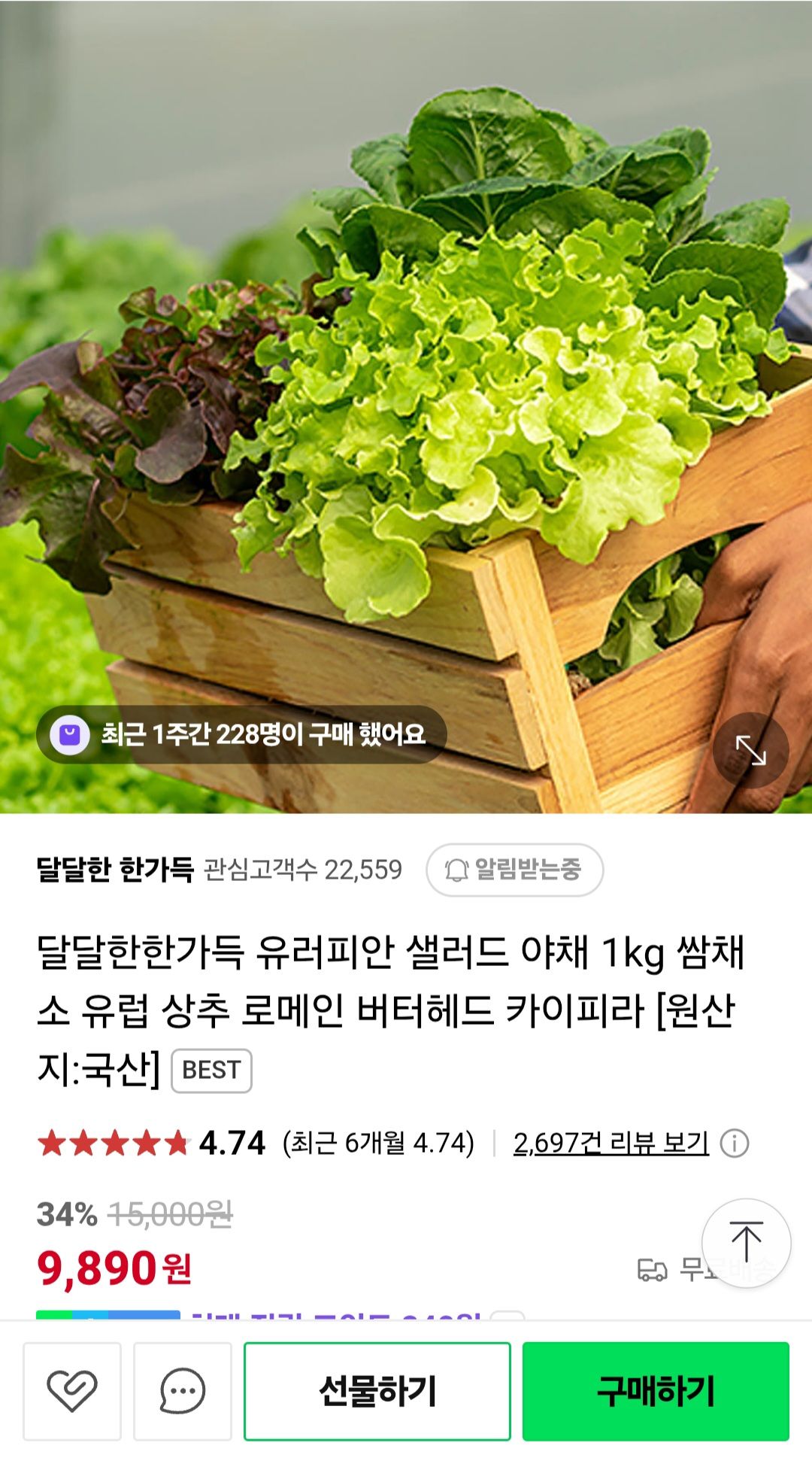Open the 2,697건 리뷰 보기 link
This screenshot has height=1470, width=812.
[611, 1144]
